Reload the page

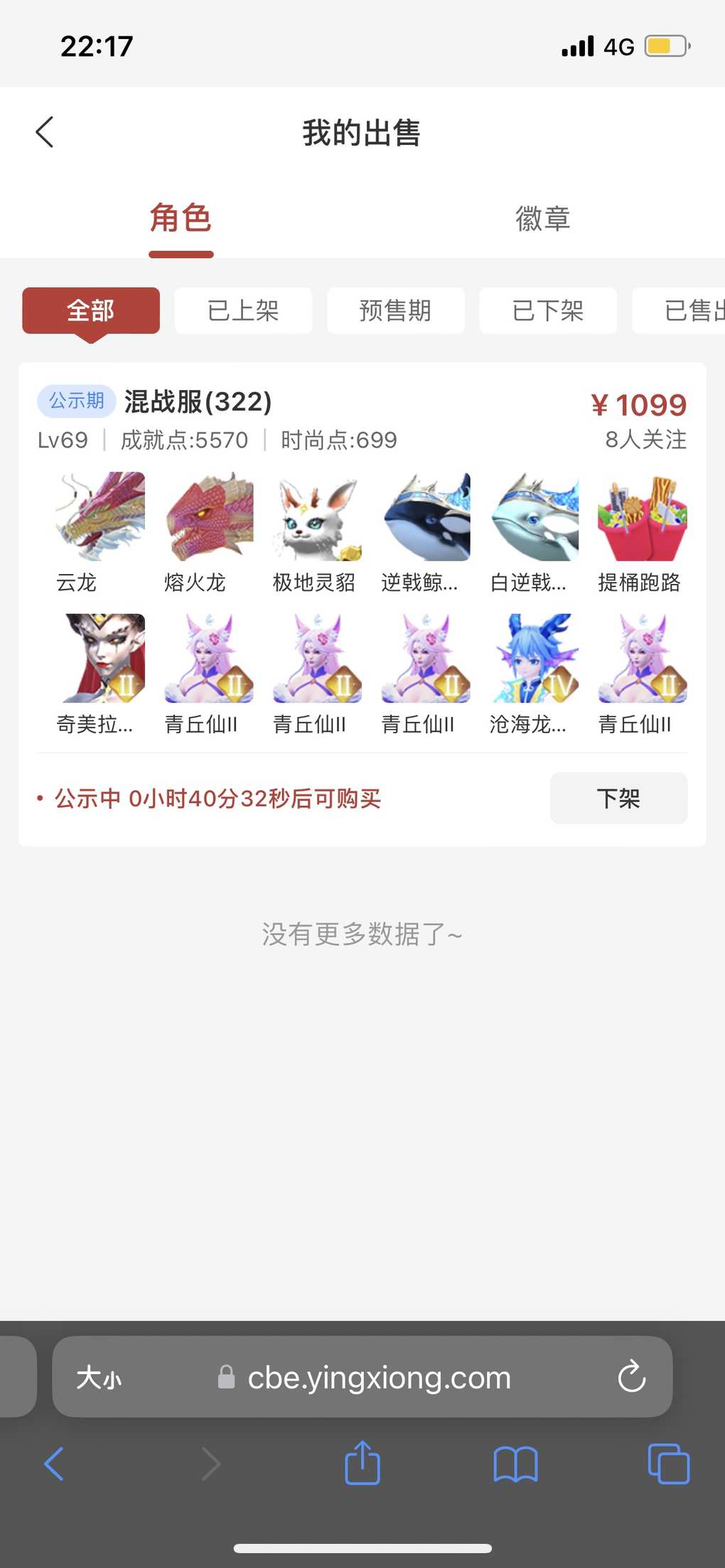pyautogui.click(x=631, y=1378)
